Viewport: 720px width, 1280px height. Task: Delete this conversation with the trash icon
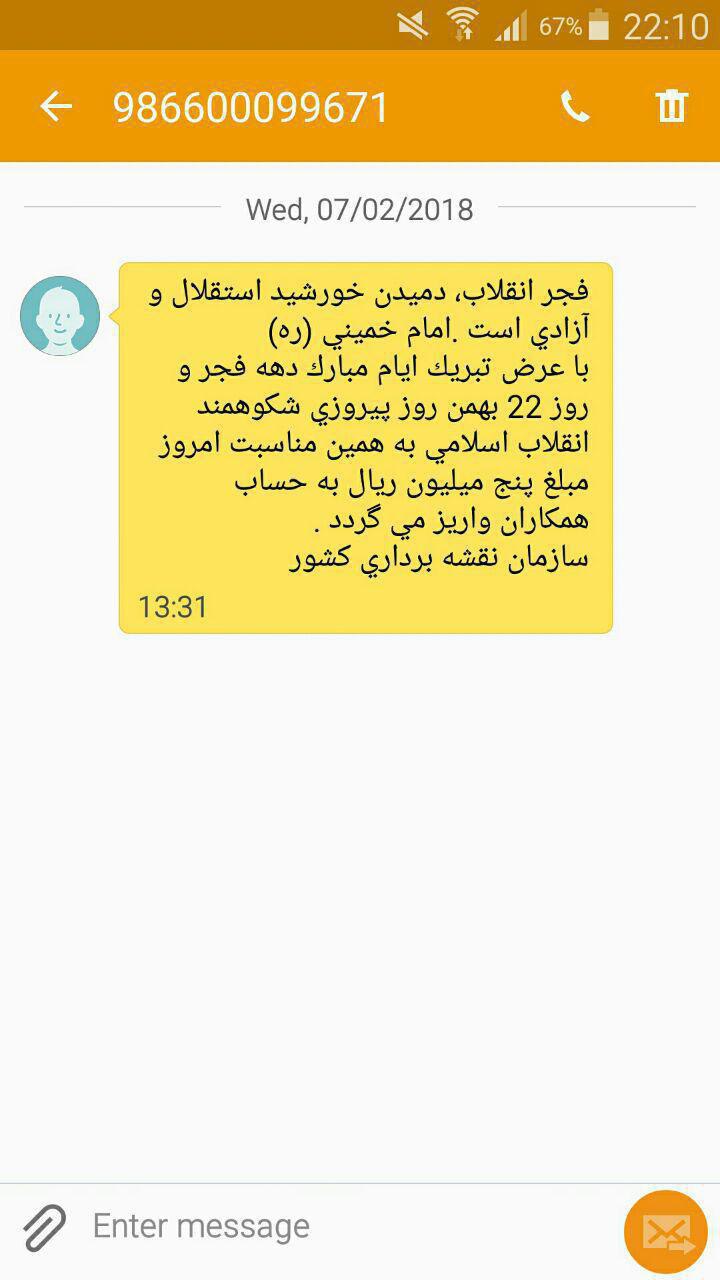pos(672,106)
